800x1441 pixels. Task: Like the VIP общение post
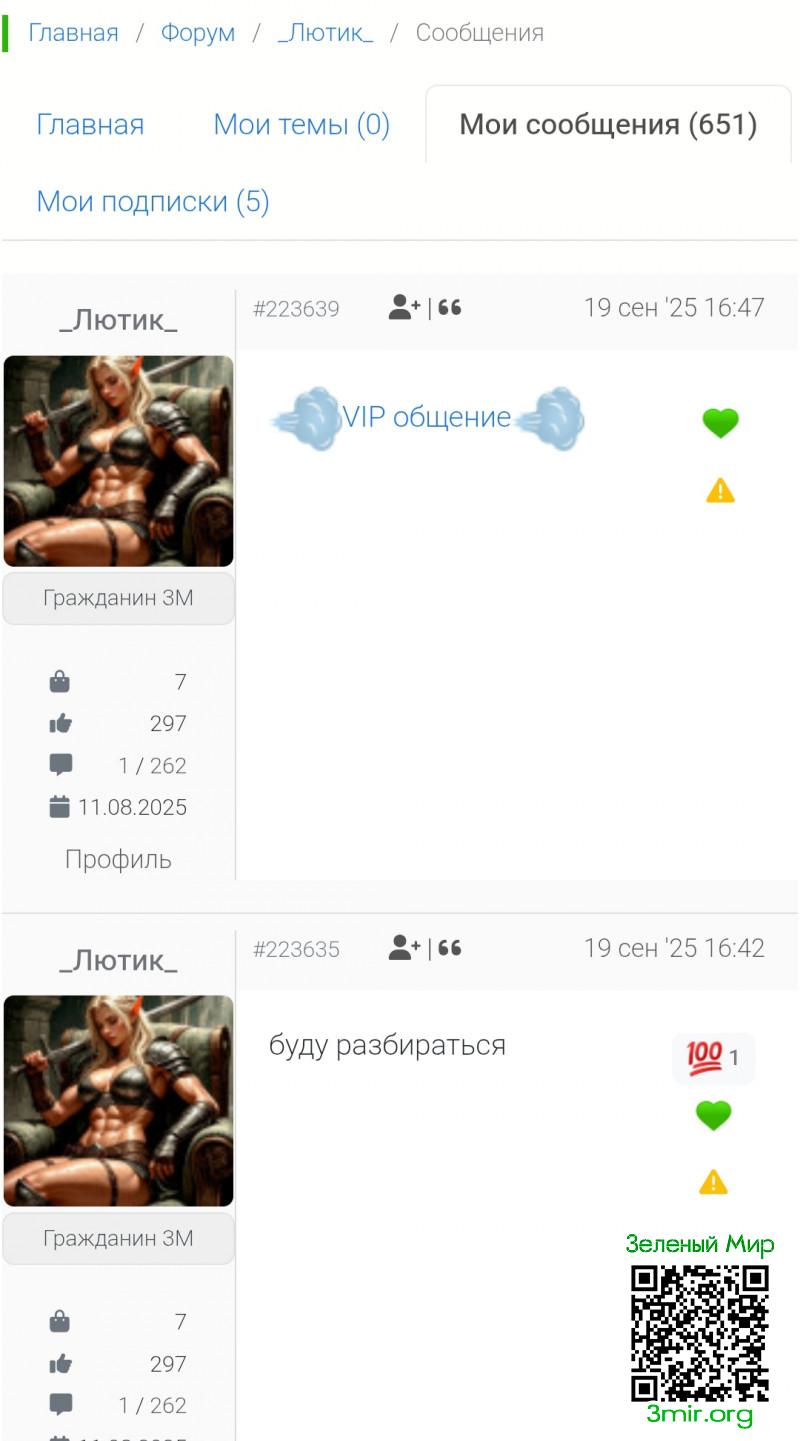[x=720, y=423]
